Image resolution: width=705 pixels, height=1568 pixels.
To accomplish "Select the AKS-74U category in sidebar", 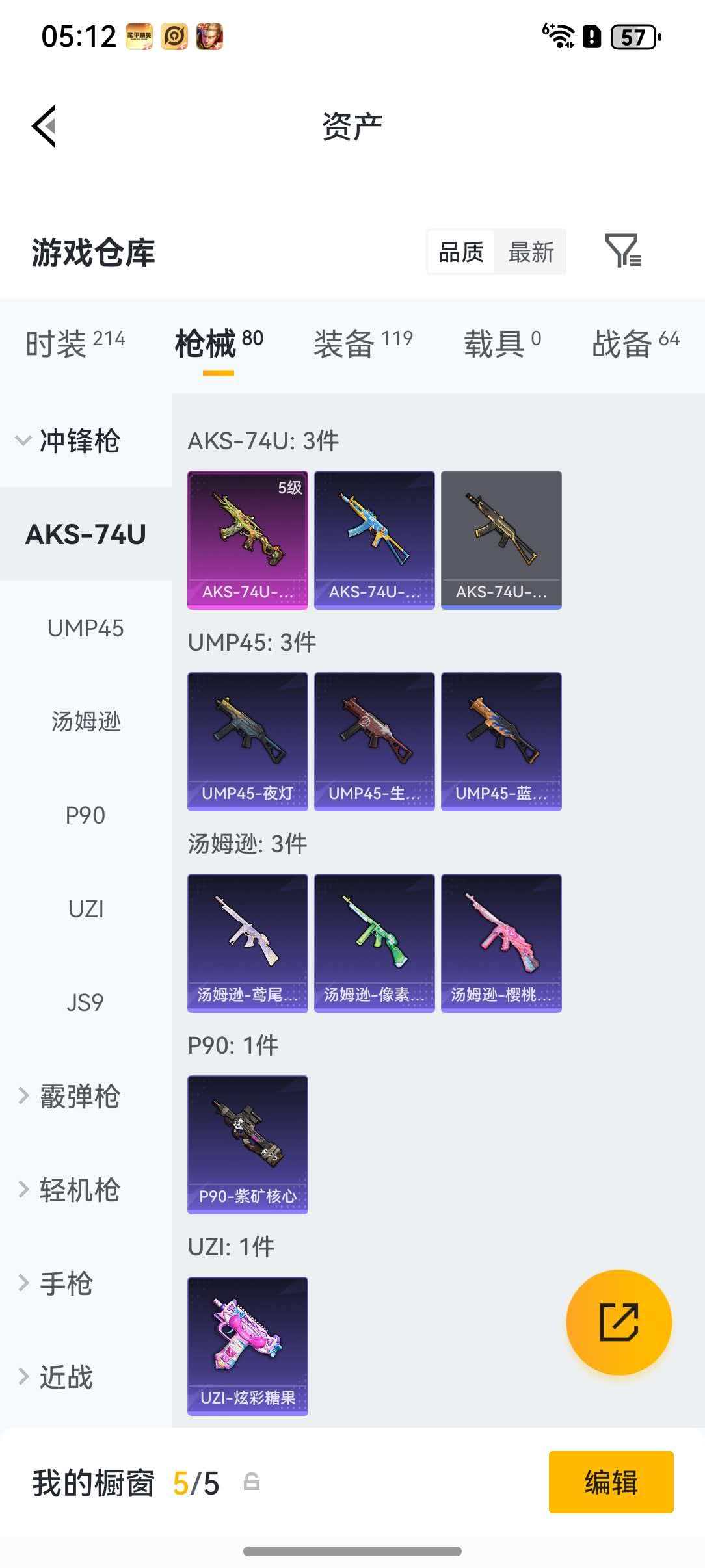I will click(x=85, y=535).
